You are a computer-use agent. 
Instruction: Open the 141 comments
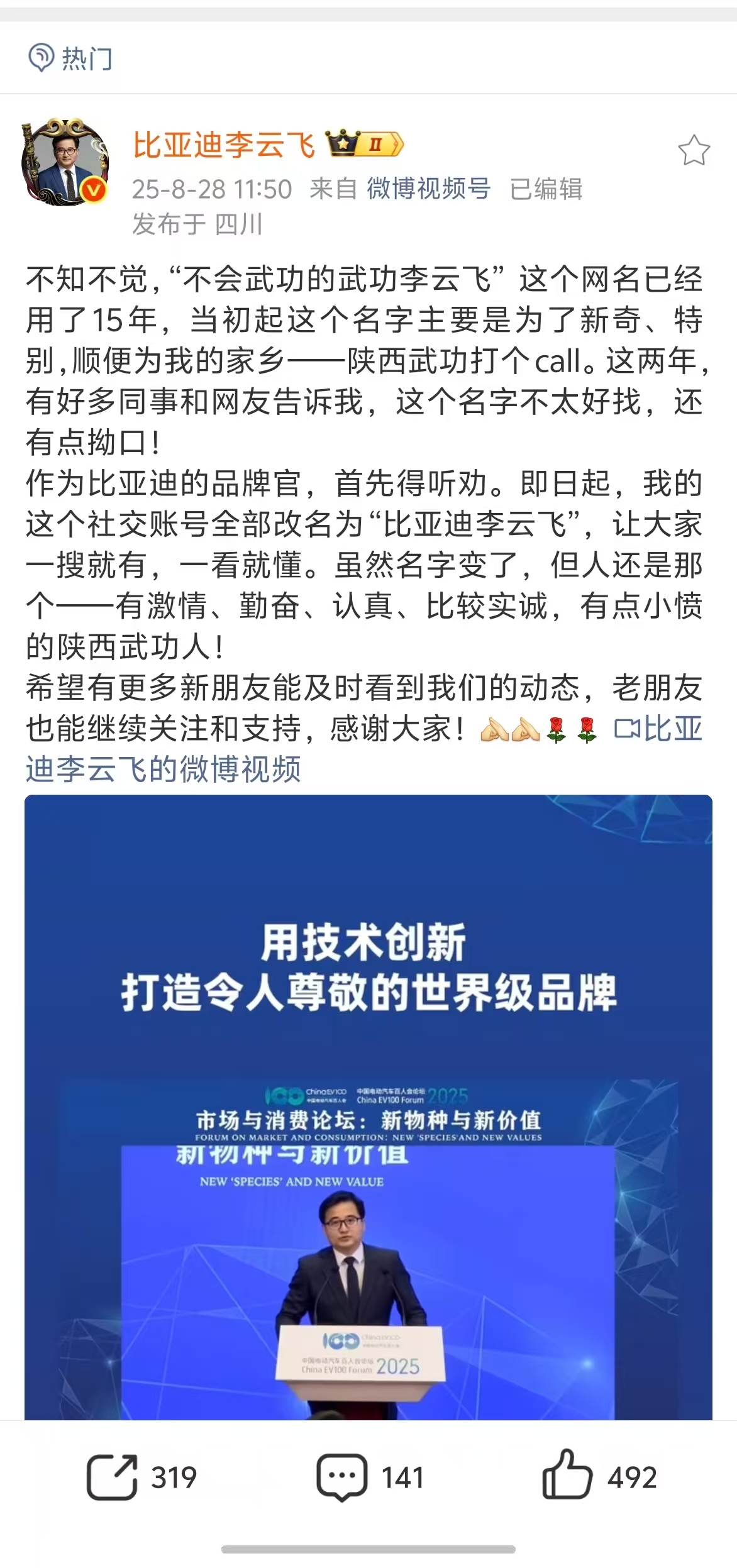click(x=371, y=1476)
